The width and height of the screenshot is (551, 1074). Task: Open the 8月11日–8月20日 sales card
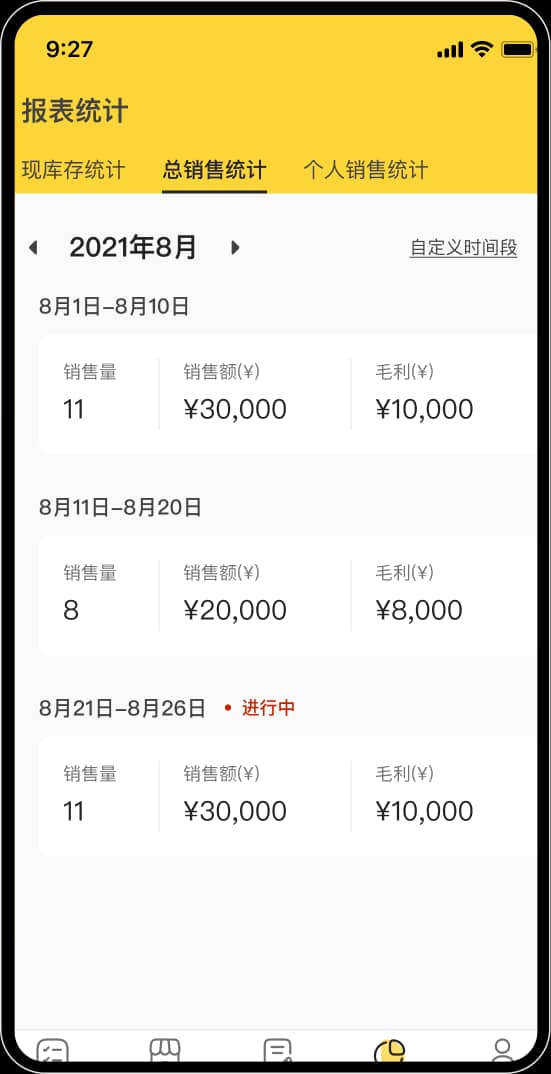288,595
